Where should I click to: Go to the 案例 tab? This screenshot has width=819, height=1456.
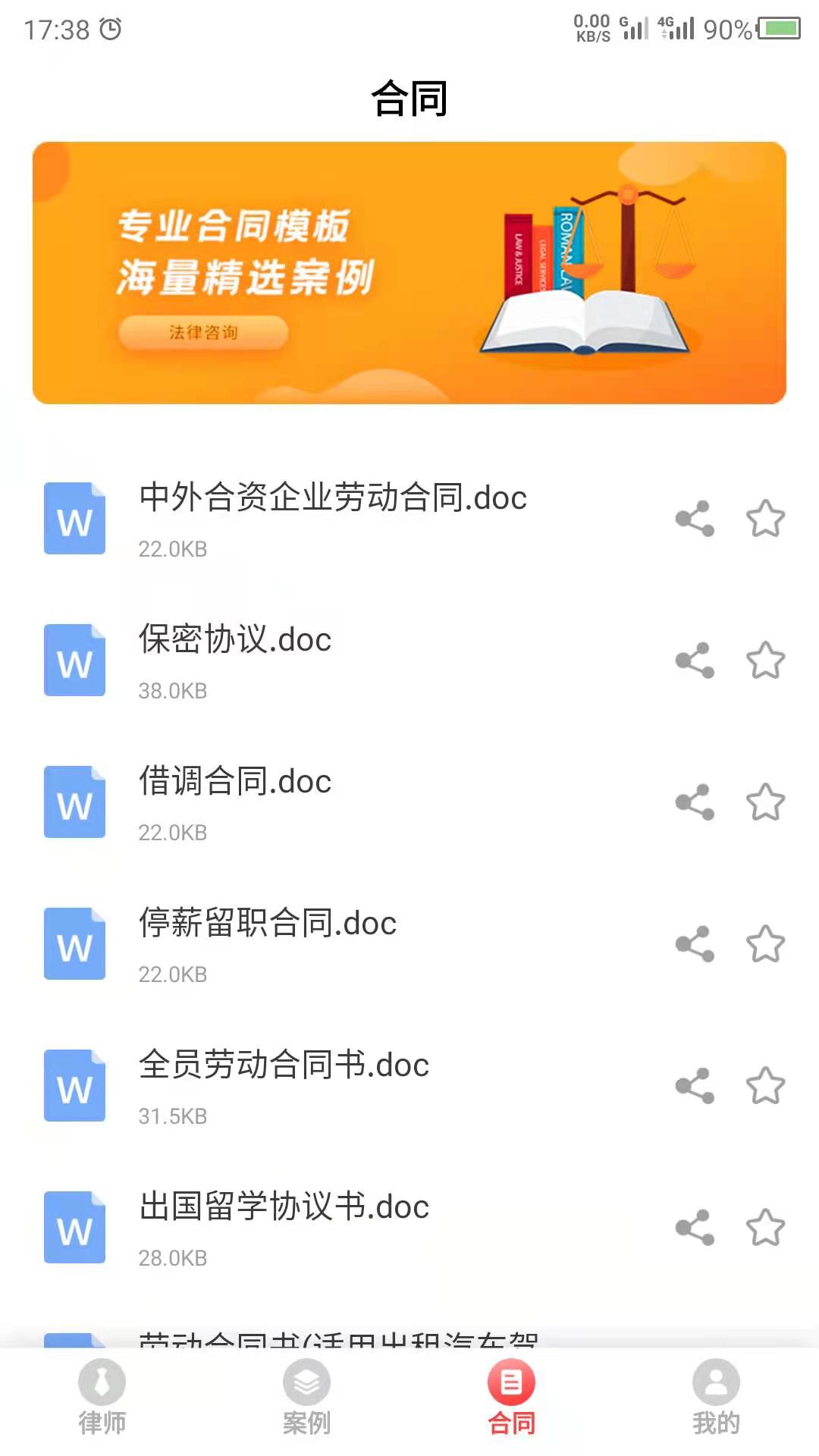[306, 1397]
